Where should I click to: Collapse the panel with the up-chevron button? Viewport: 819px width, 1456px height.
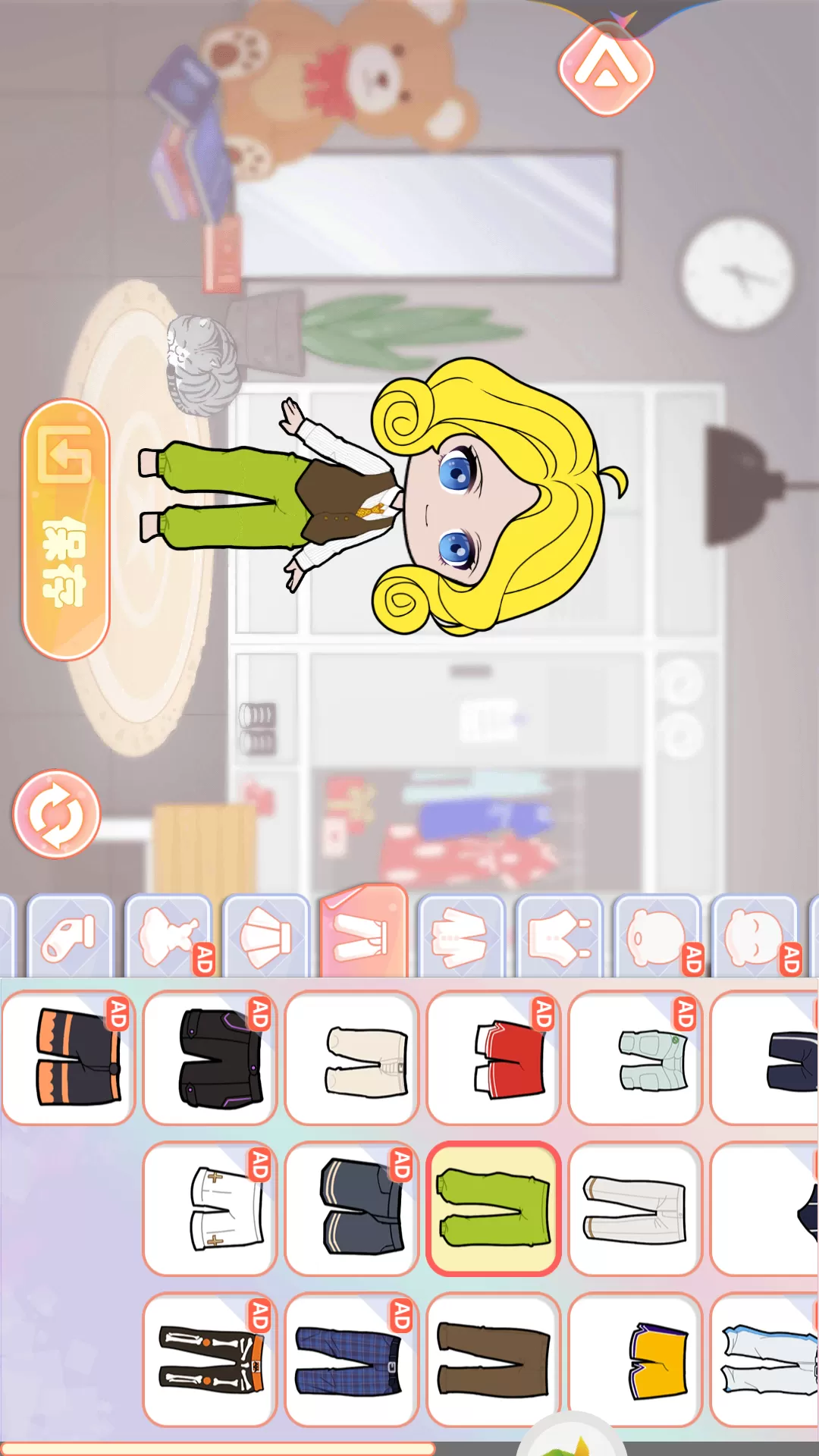coord(606,68)
